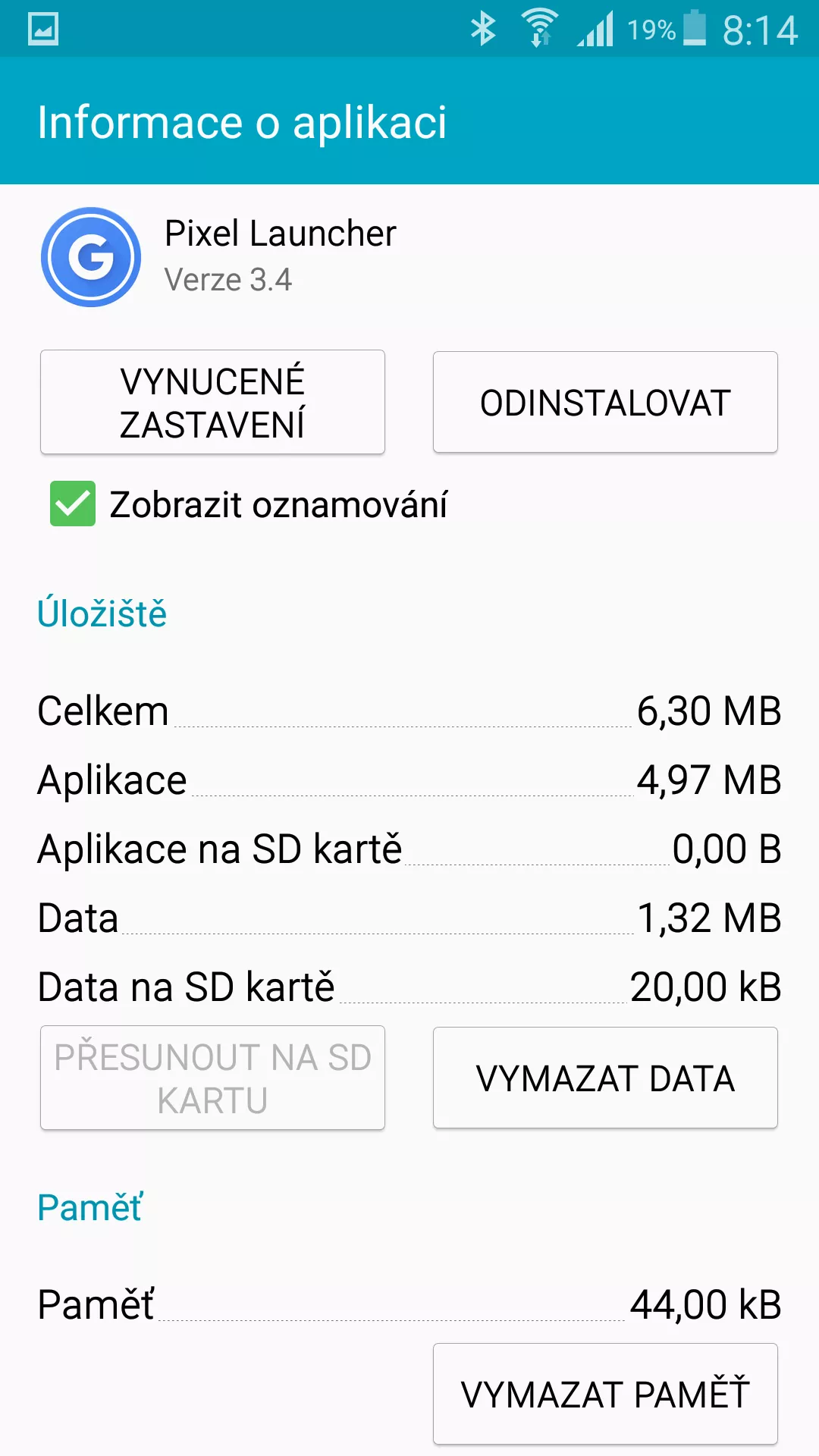Uninstall Pixel Launcher with ODINSTALOVAT
The height and width of the screenshot is (1456, 819).
605,402
